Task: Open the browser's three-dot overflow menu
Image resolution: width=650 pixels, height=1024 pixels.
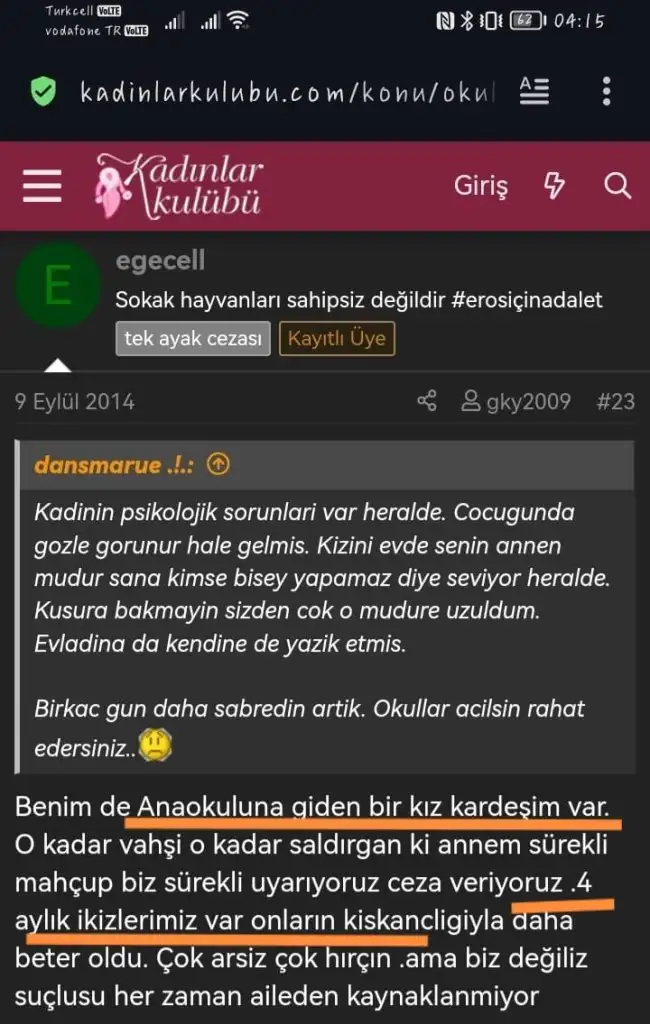Action: point(607,92)
